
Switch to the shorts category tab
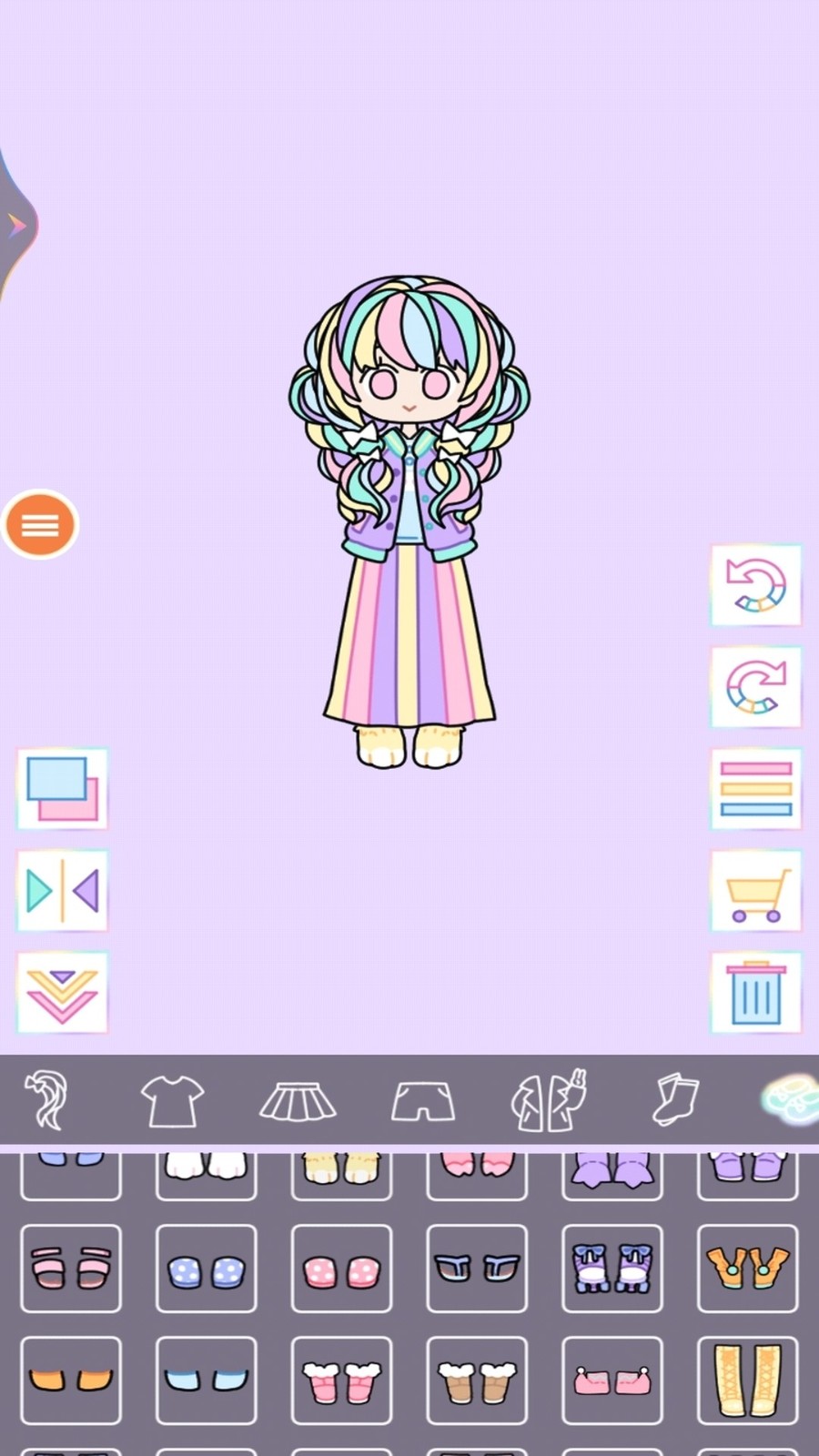point(423,1099)
